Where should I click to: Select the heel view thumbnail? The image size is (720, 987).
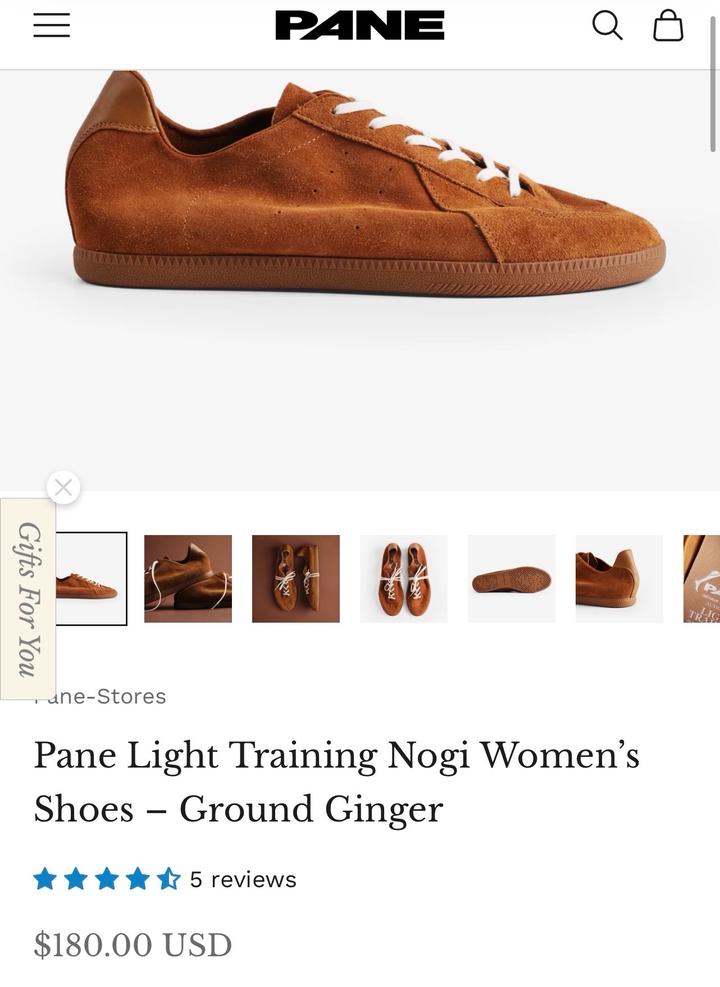tap(619, 578)
